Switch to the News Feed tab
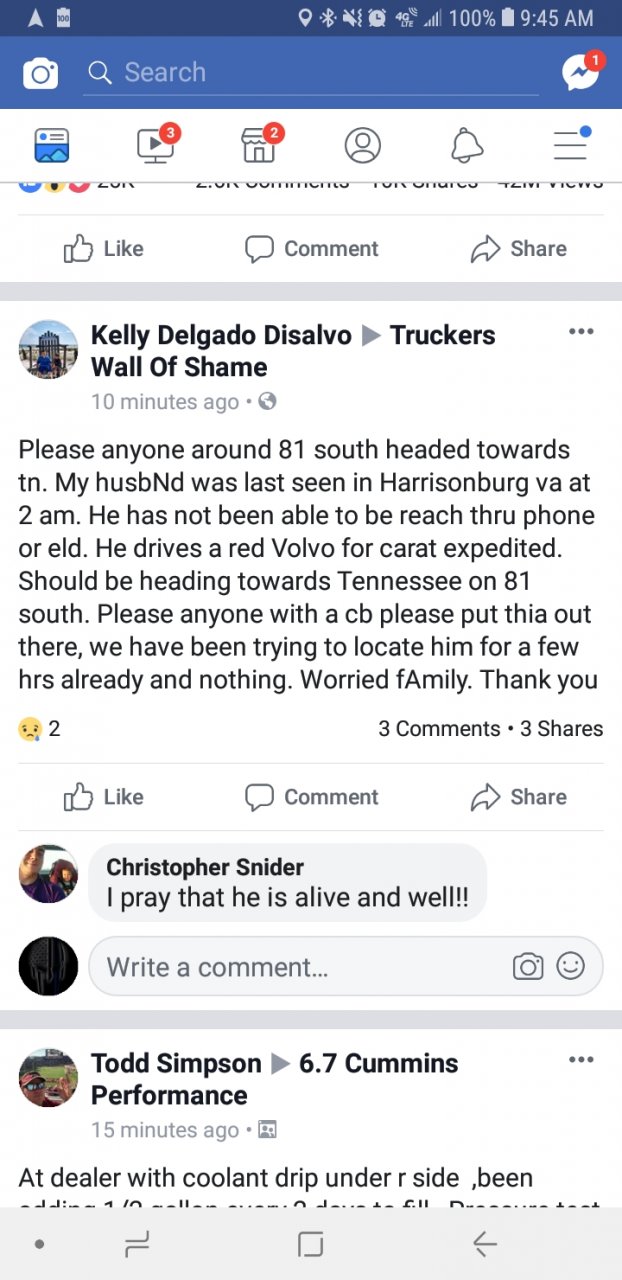The height and width of the screenshot is (1280, 622). tap(52, 146)
